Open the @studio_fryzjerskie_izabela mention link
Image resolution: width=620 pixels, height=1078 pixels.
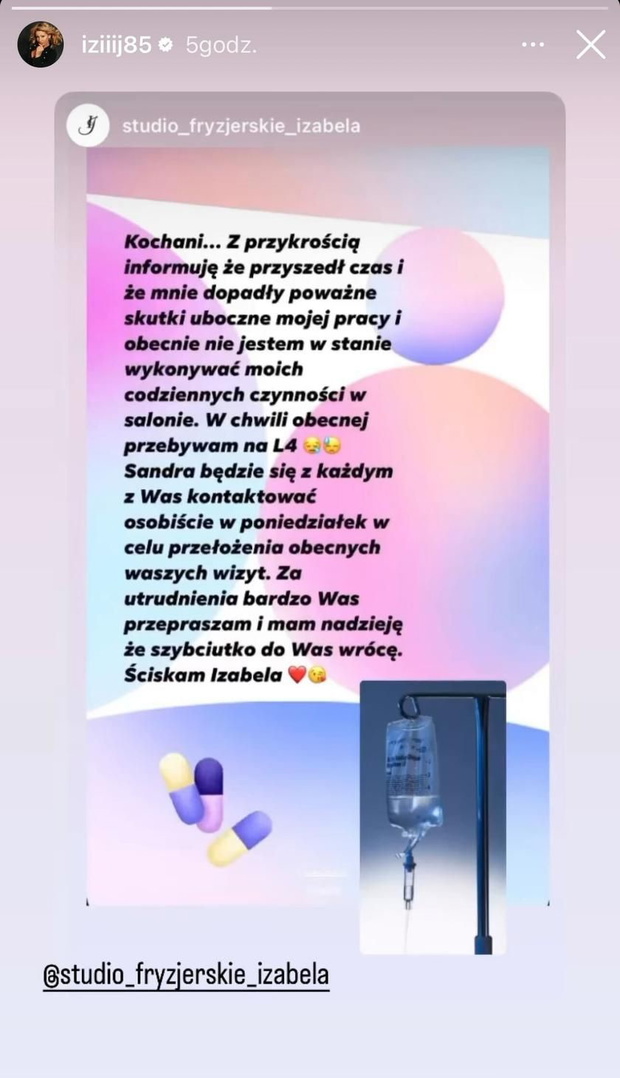click(x=186, y=975)
